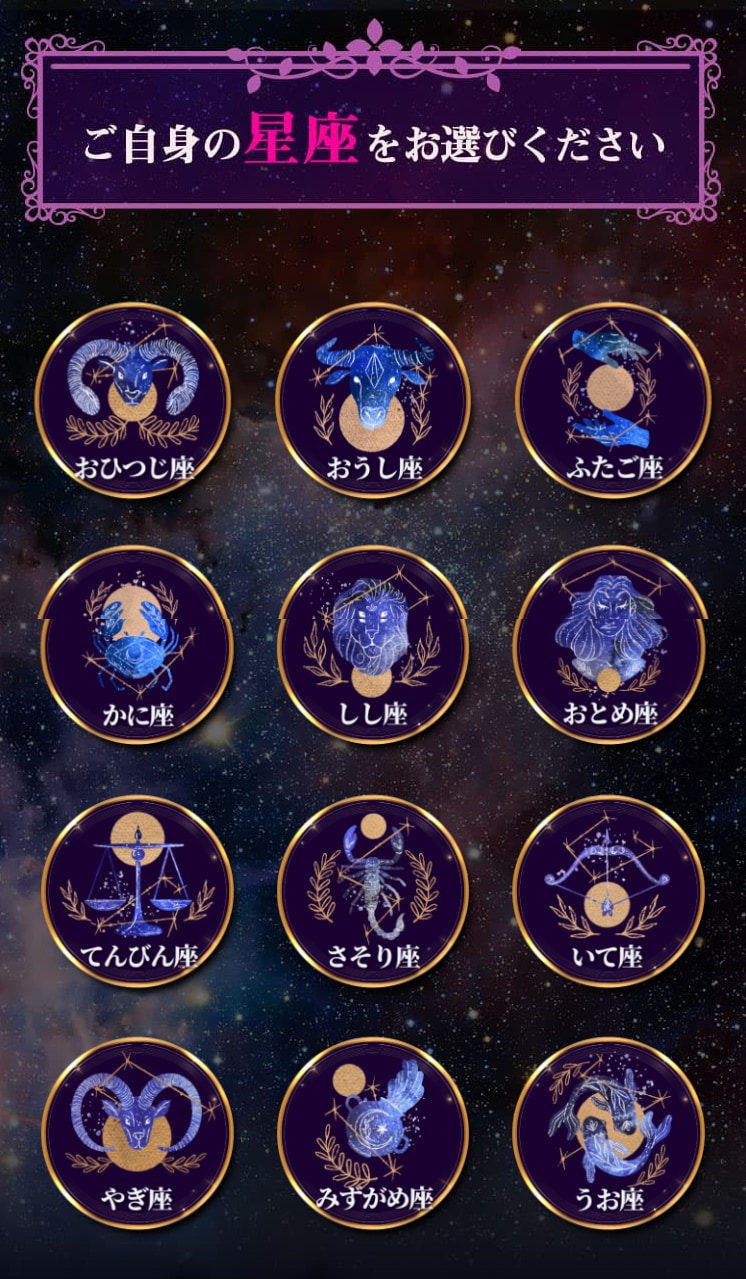
Task: Choose the みずがめ座 (Aquarius) sign
Action: 373,1133
